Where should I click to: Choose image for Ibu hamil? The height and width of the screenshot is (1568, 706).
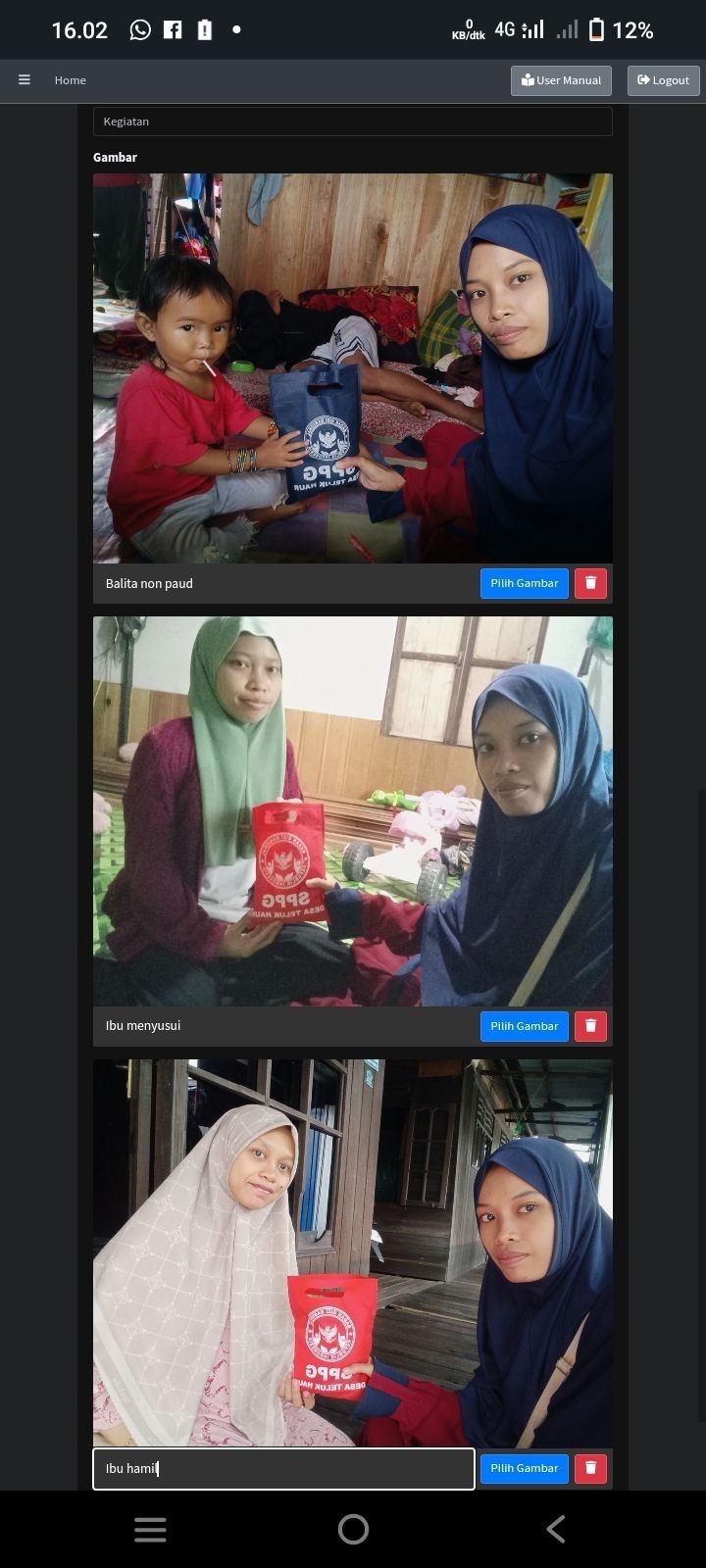coord(524,1468)
